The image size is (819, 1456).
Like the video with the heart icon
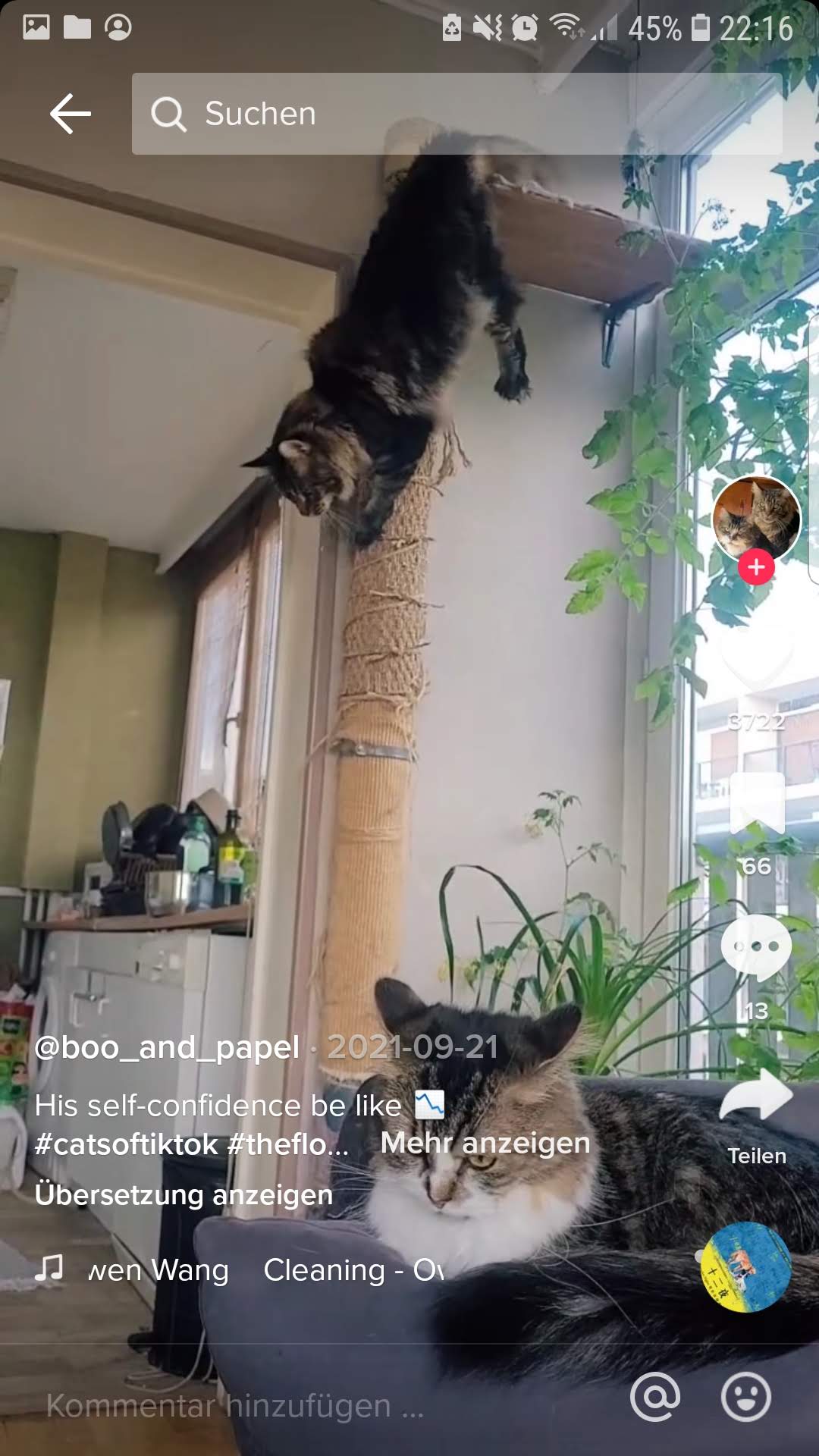[756, 657]
